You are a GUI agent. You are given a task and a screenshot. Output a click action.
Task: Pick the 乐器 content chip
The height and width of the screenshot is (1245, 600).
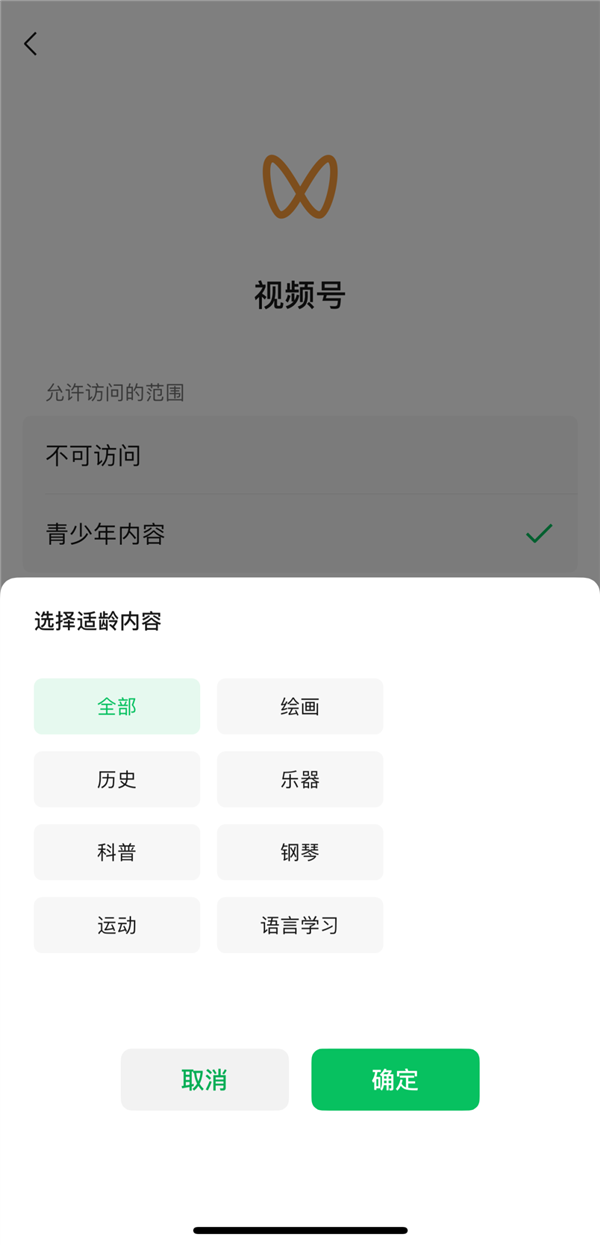pyautogui.click(x=300, y=779)
